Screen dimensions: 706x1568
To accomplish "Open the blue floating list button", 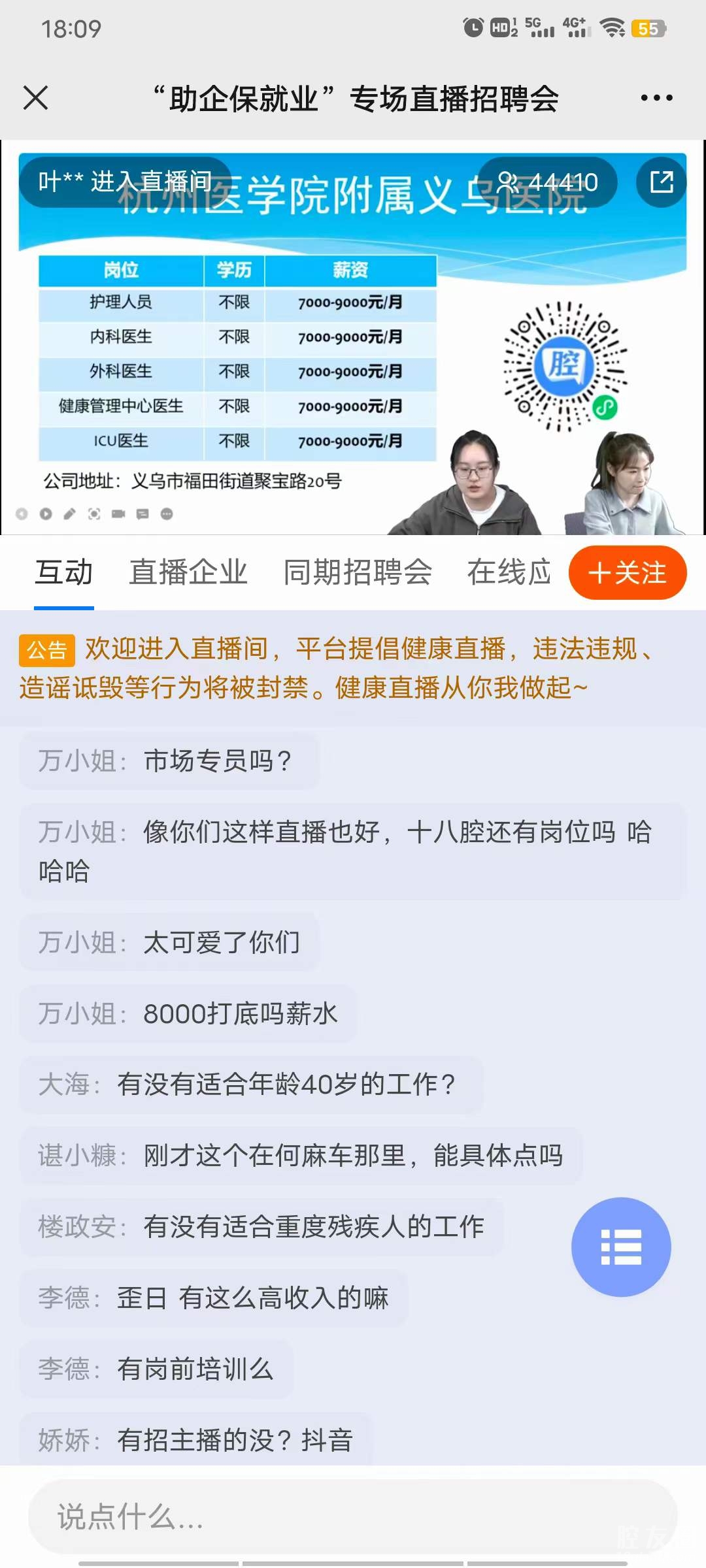I will click(620, 1247).
